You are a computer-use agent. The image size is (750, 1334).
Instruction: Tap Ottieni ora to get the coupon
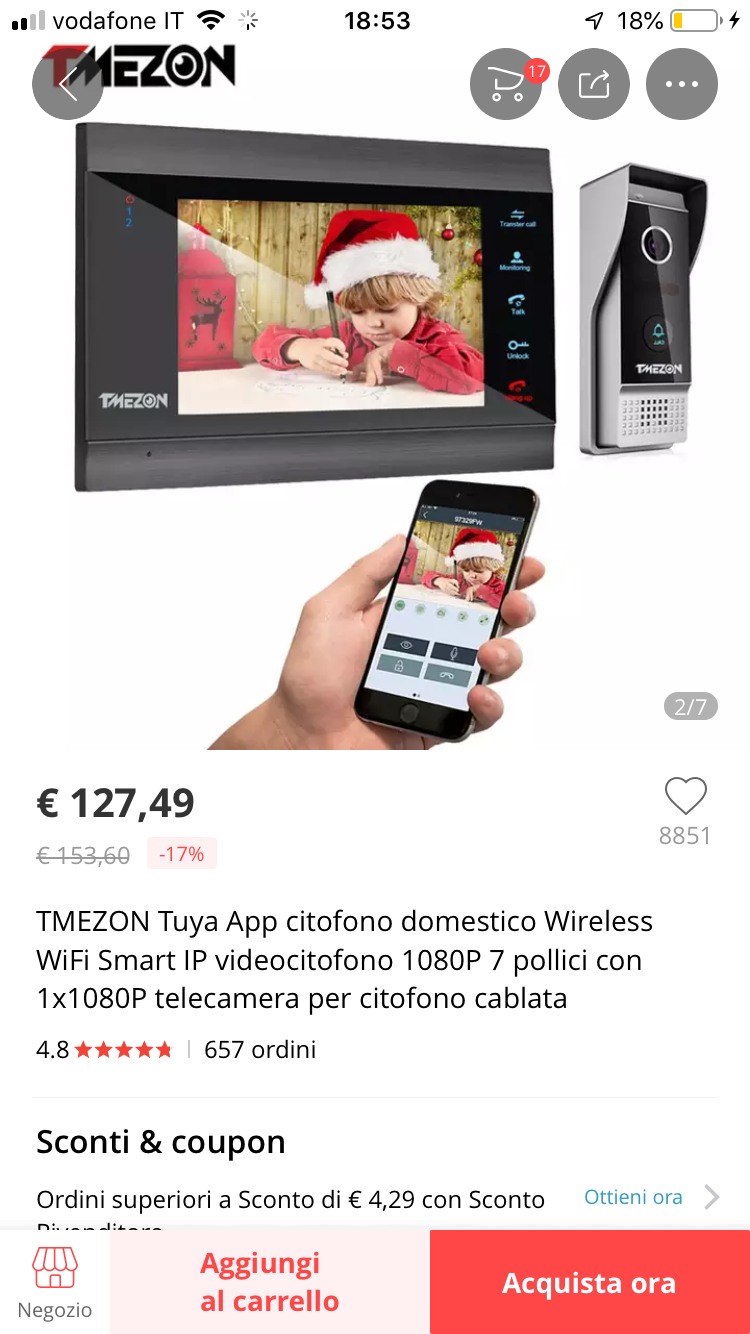coord(633,1197)
